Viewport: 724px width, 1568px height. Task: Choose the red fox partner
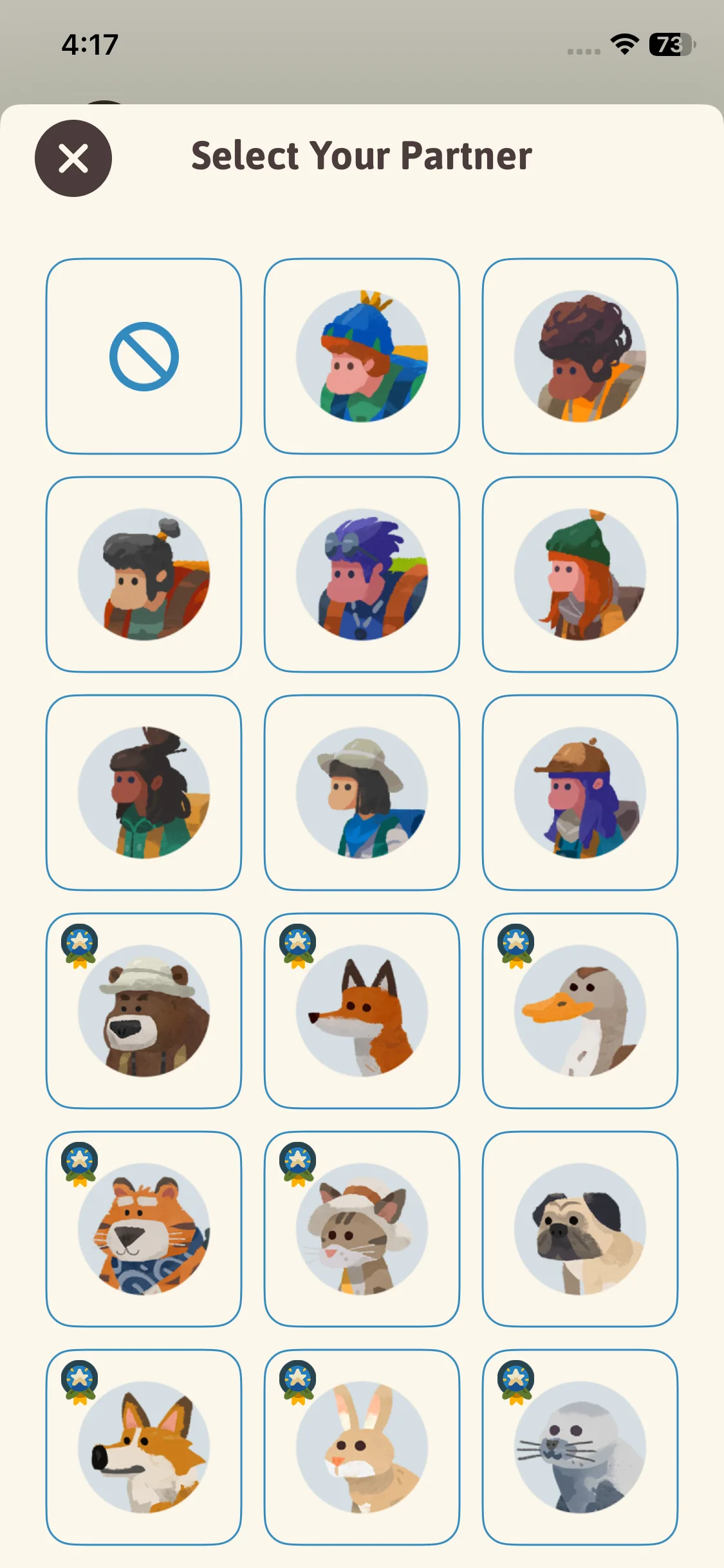pos(362,1011)
